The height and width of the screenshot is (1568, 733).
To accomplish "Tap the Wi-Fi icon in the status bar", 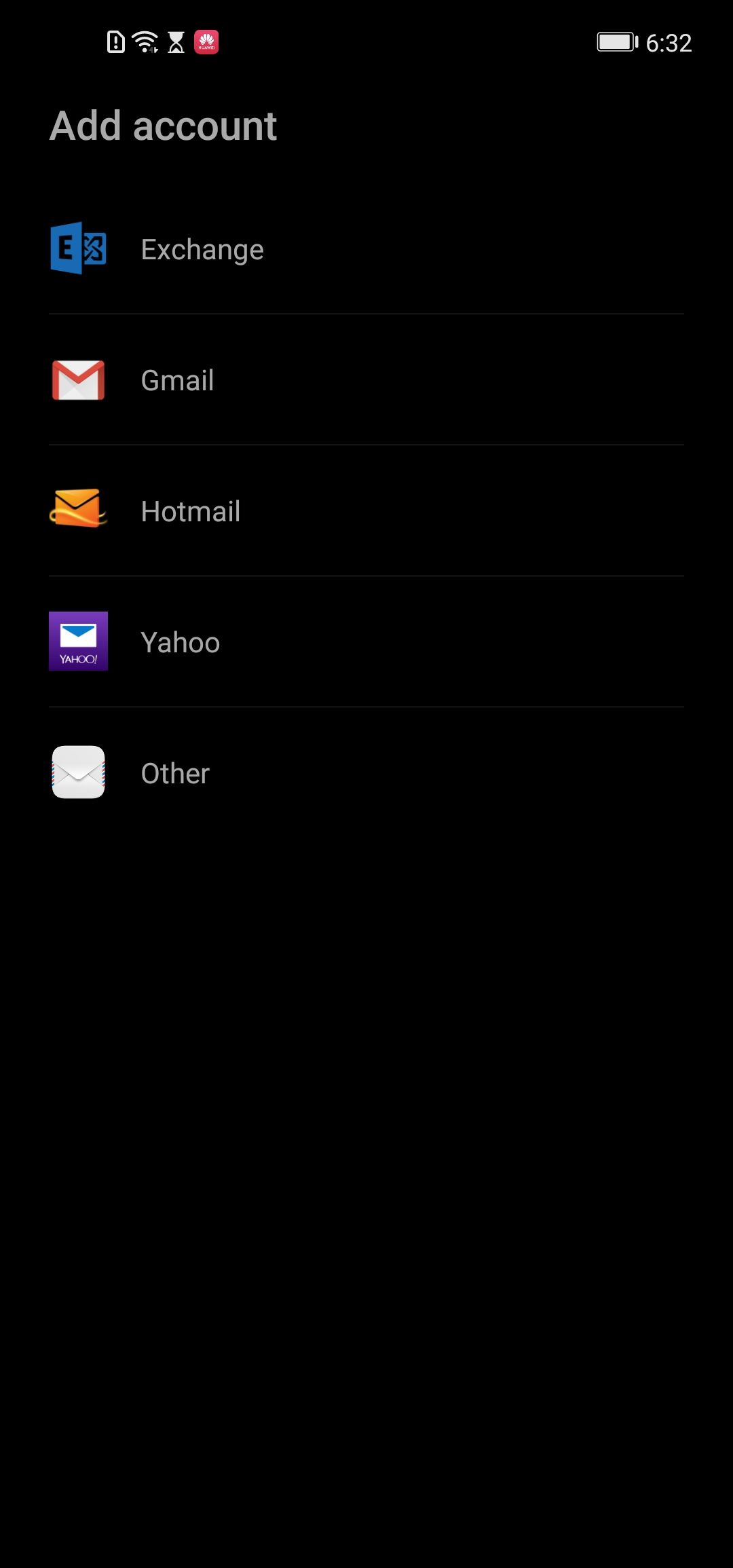I will coord(145,43).
